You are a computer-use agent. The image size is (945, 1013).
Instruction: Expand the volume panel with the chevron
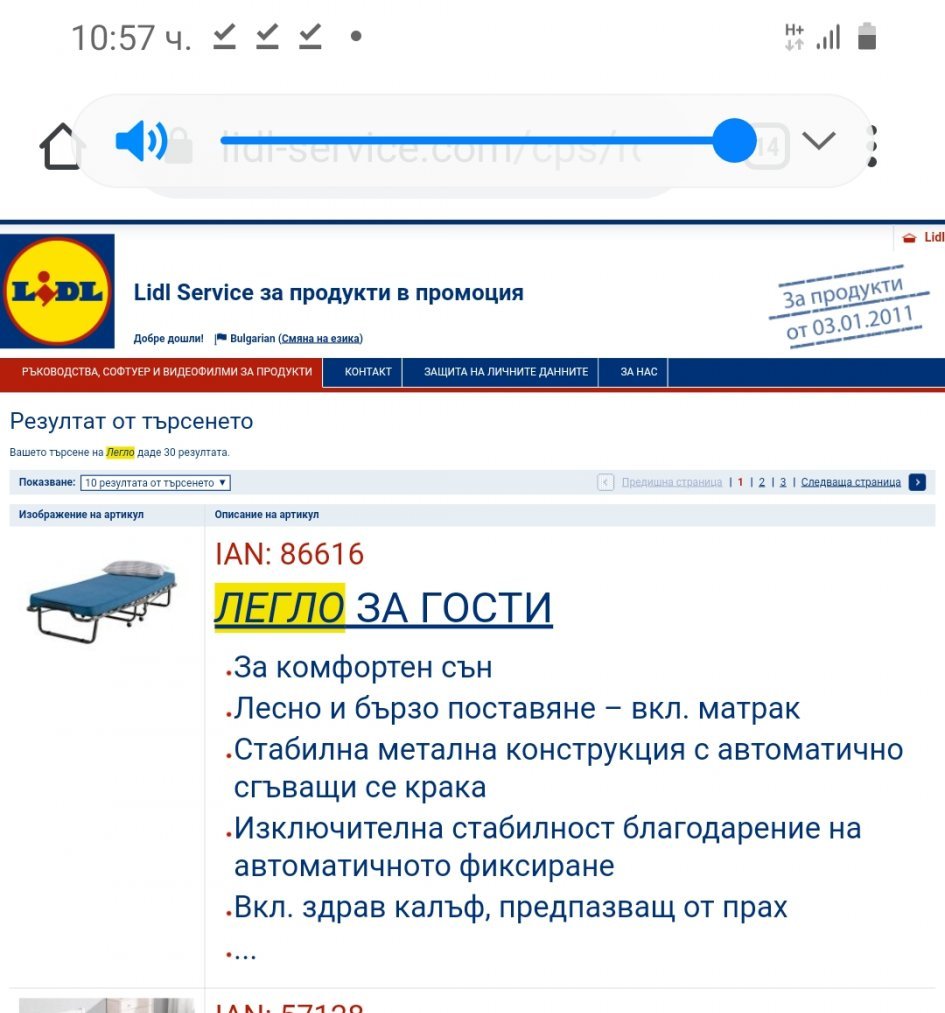click(x=818, y=141)
